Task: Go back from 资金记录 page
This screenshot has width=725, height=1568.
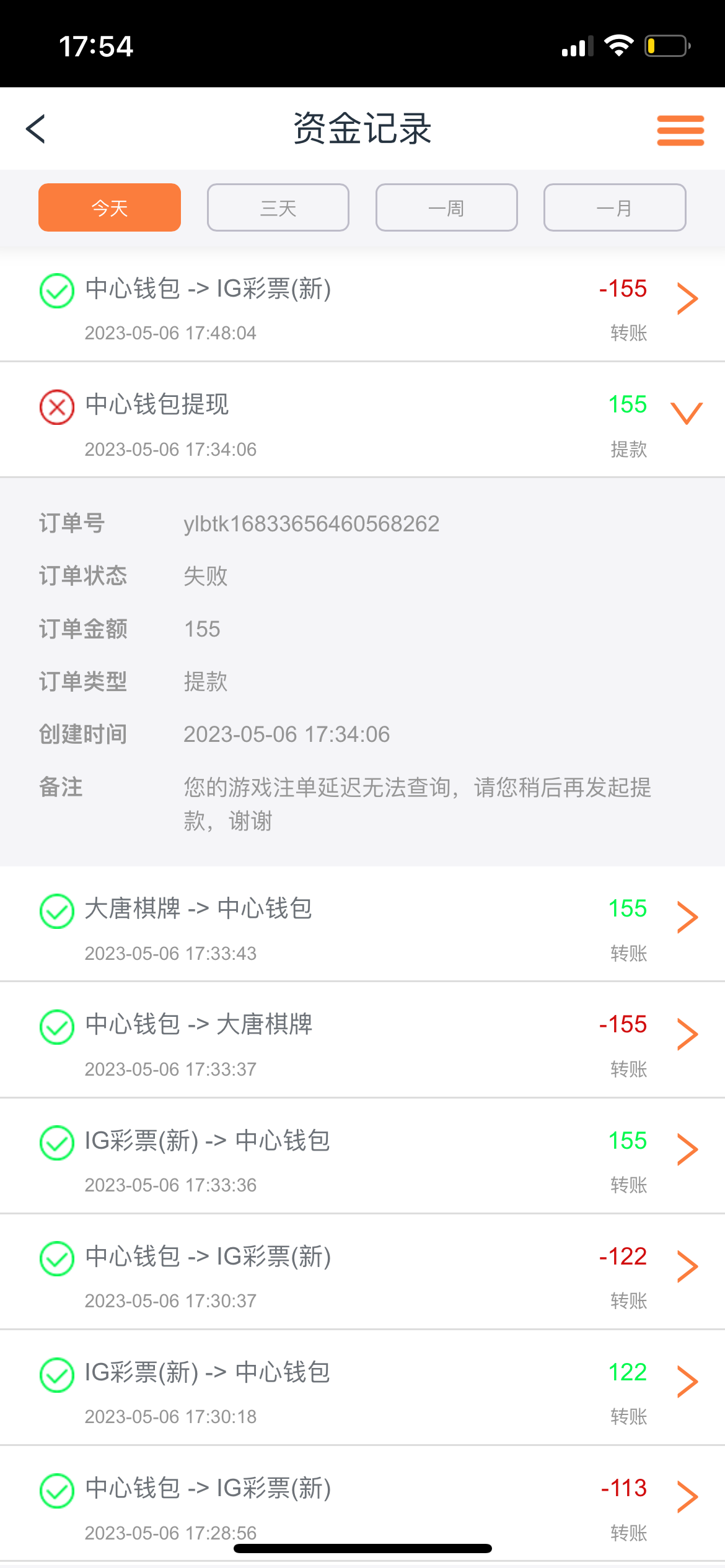Action: coord(36,129)
